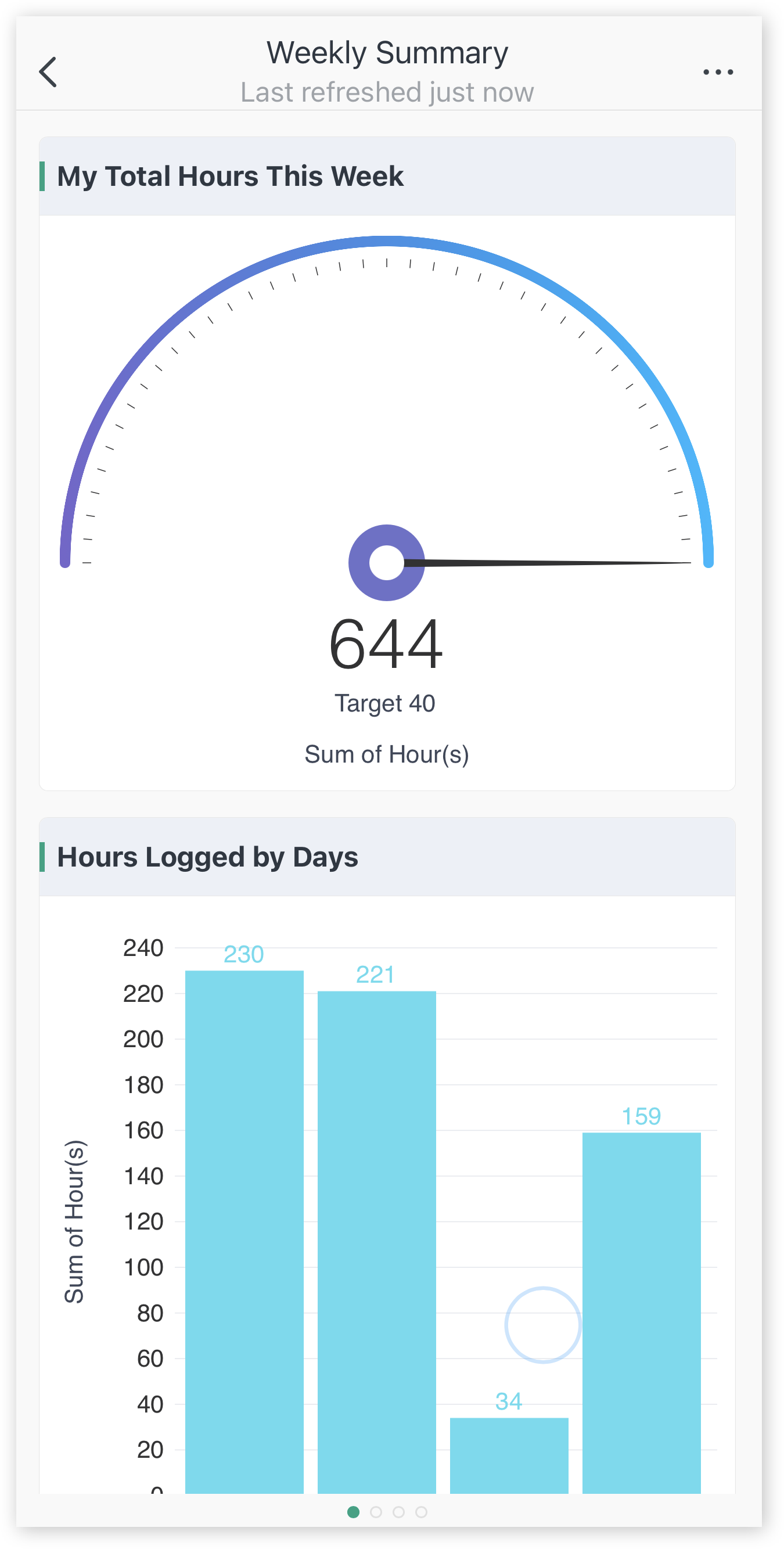Go back from Weekly Summary

(x=48, y=72)
